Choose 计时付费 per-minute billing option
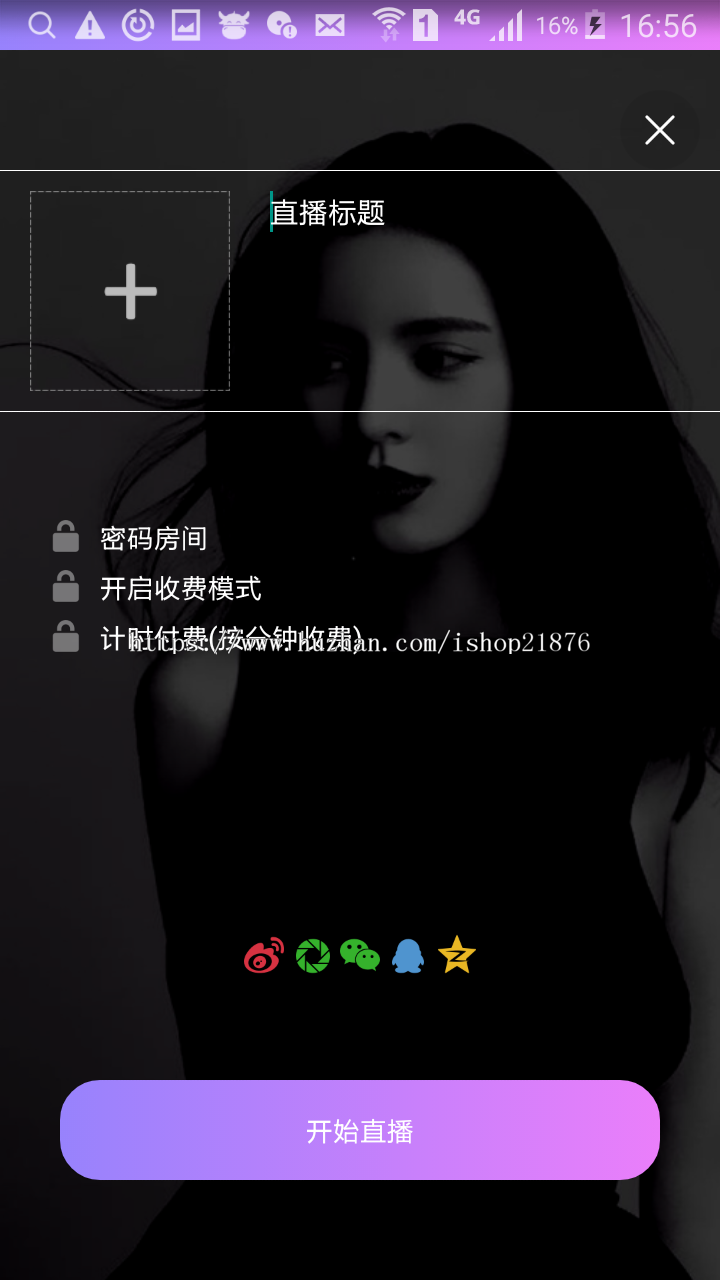 pyautogui.click(x=230, y=638)
